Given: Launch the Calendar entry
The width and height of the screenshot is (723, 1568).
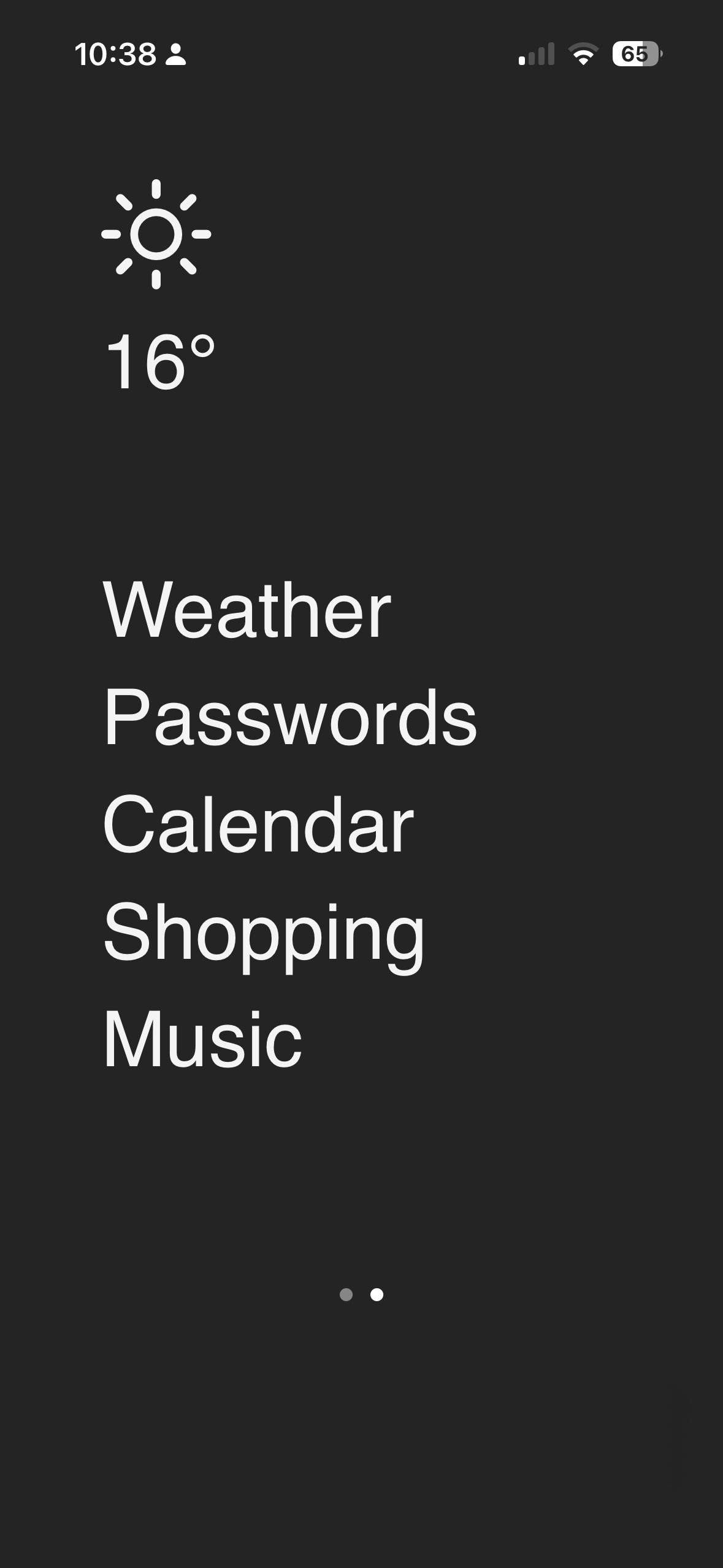Looking at the screenshot, I should point(258,824).
